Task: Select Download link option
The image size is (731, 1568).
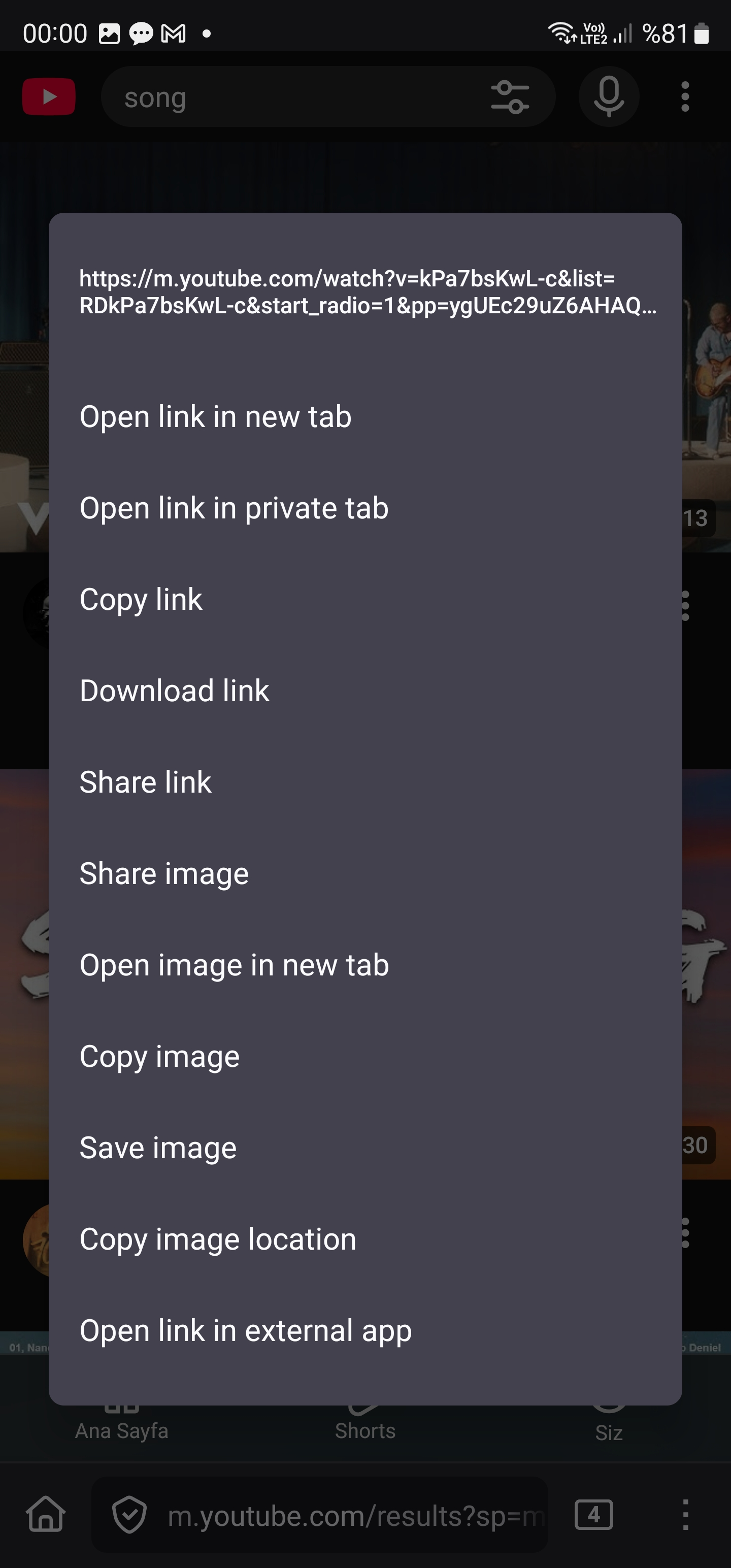Action: coord(175,691)
